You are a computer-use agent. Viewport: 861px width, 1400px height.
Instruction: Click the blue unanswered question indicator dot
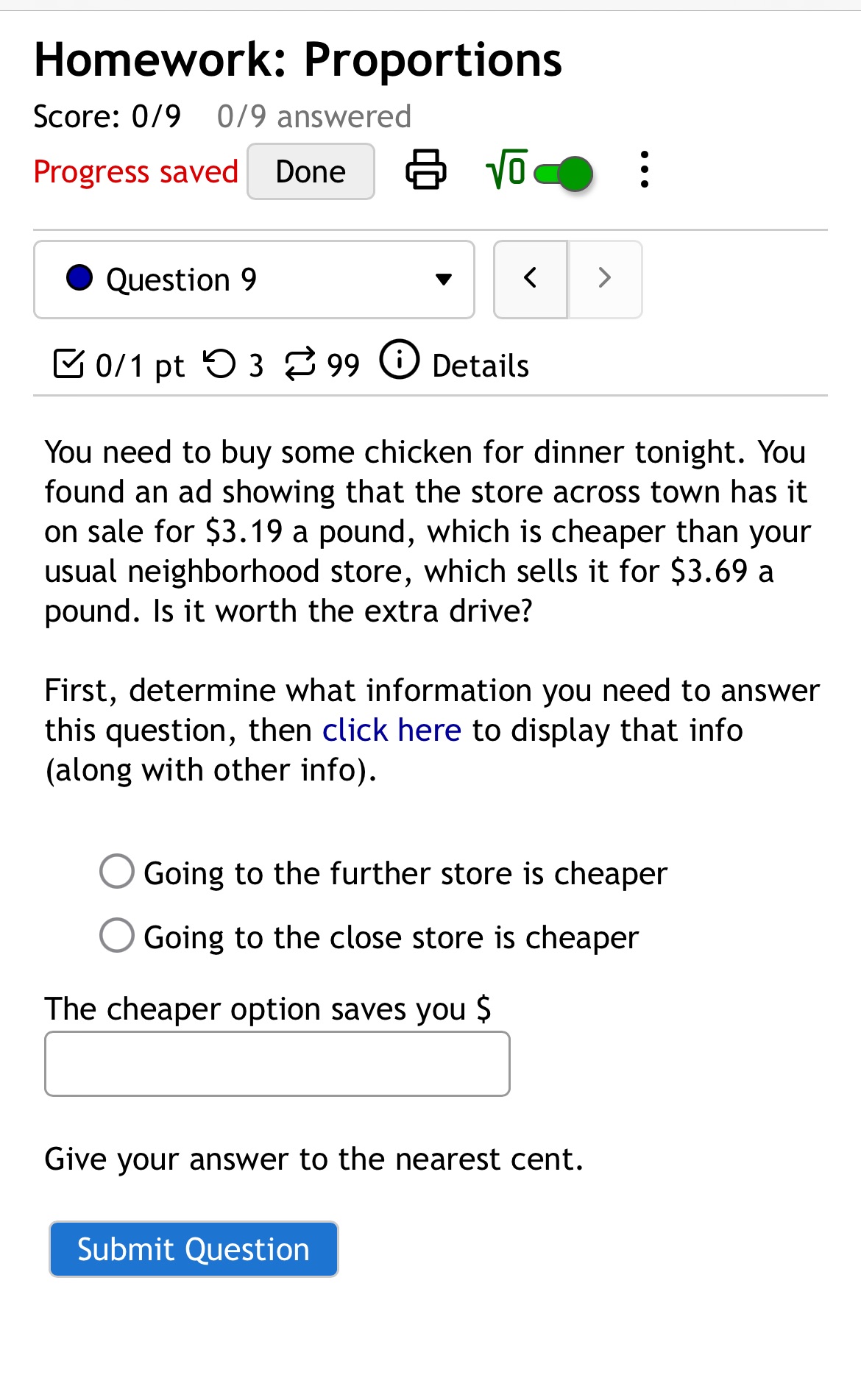[x=79, y=278]
